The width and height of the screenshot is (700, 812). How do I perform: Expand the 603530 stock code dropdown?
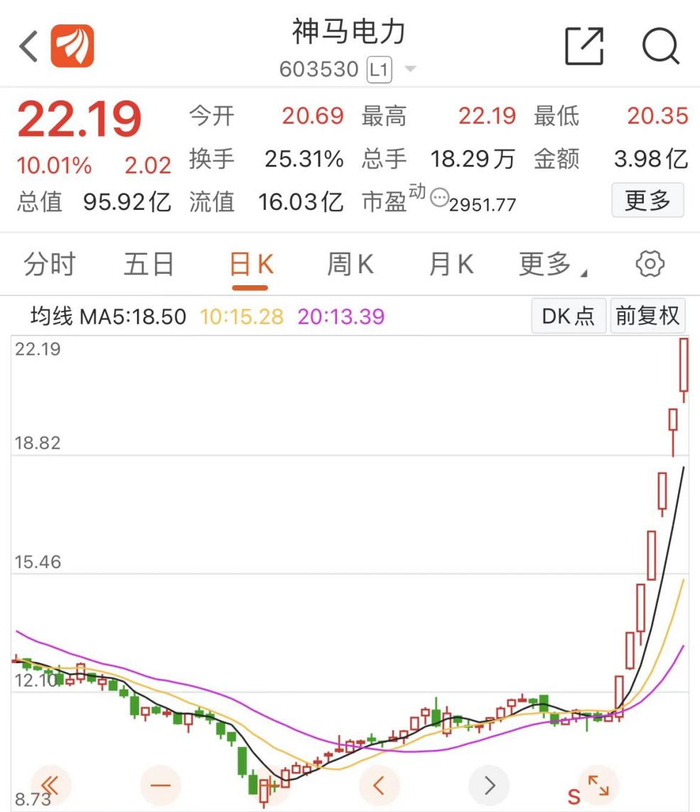(x=410, y=70)
